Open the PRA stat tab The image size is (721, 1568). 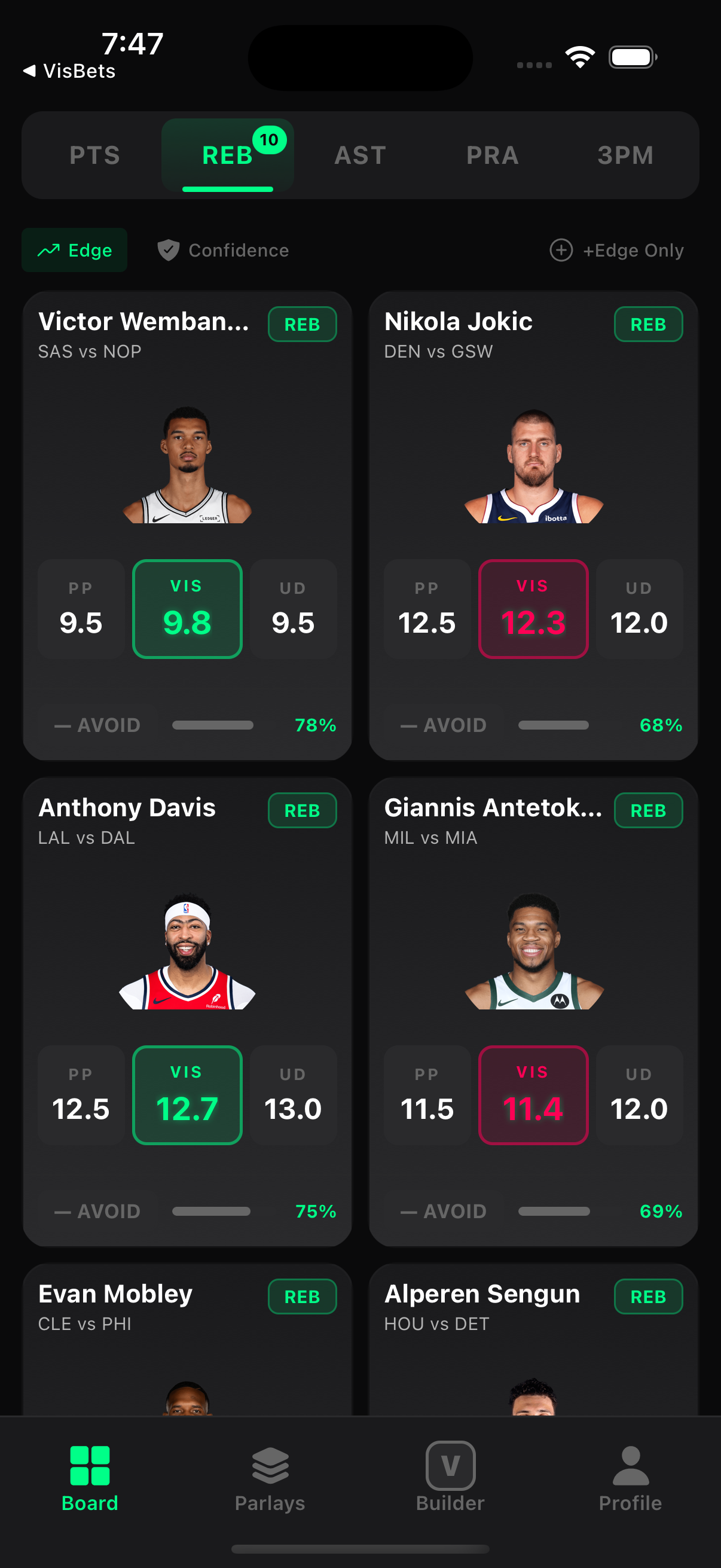[x=492, y=155]
